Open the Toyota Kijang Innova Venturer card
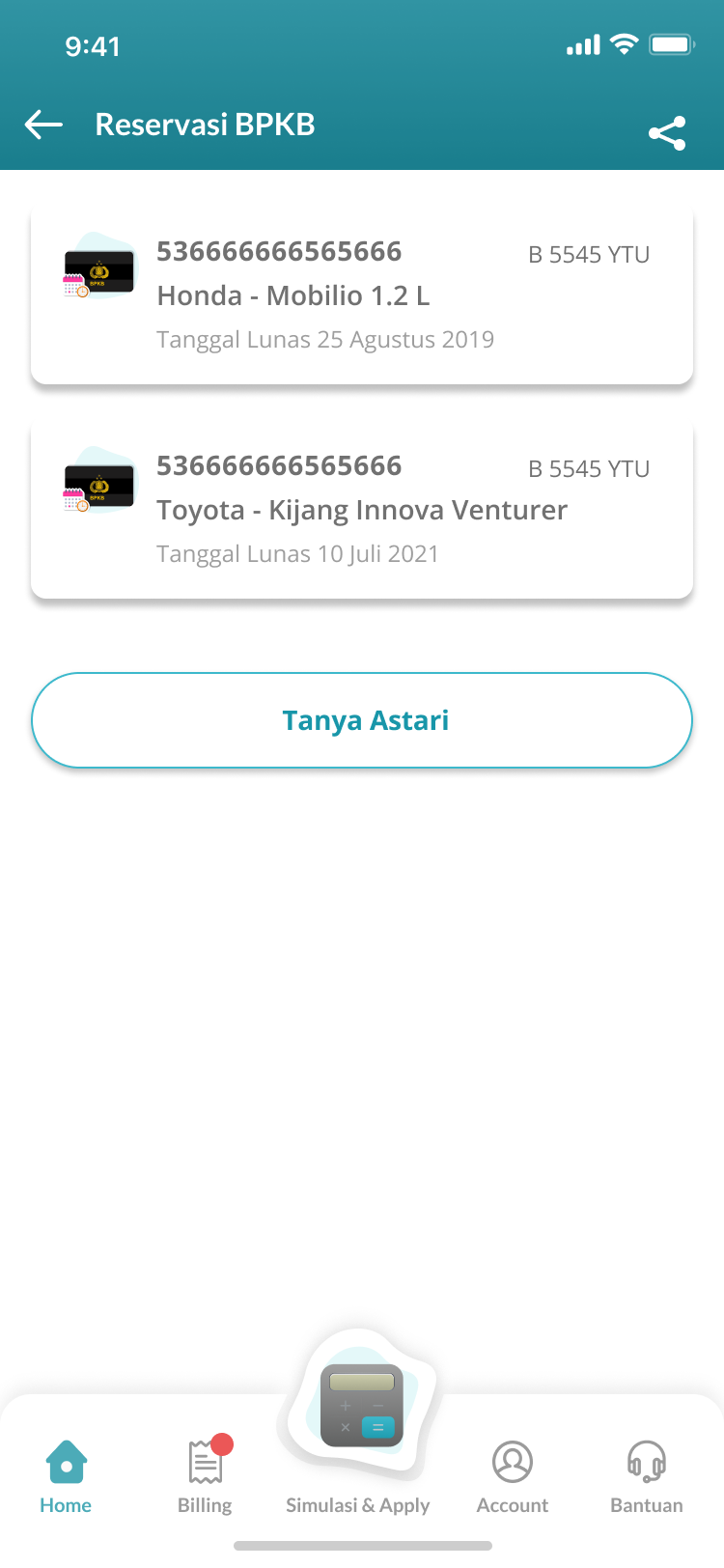 362,509
